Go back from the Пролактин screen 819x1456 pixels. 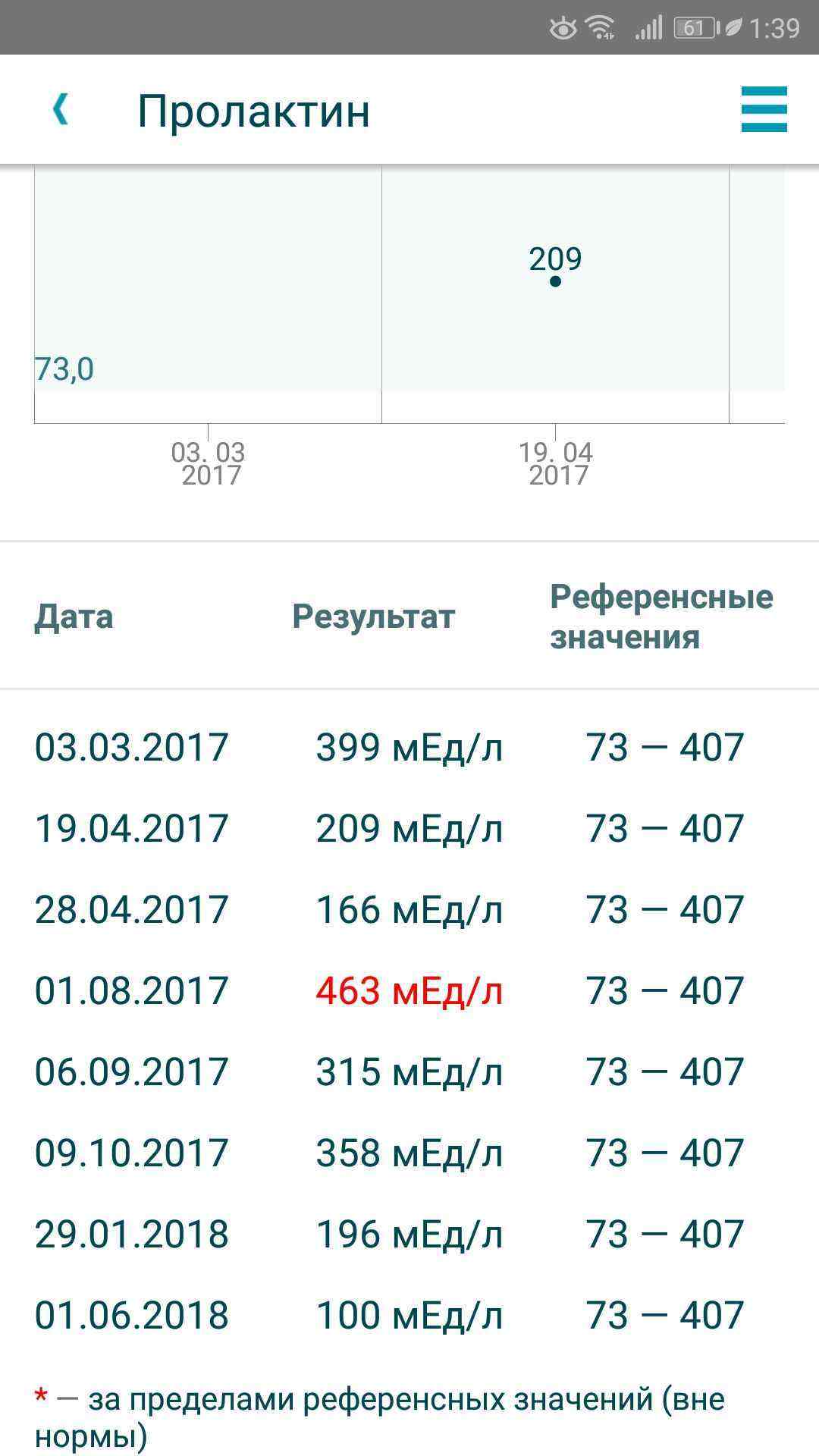[61, 110]
